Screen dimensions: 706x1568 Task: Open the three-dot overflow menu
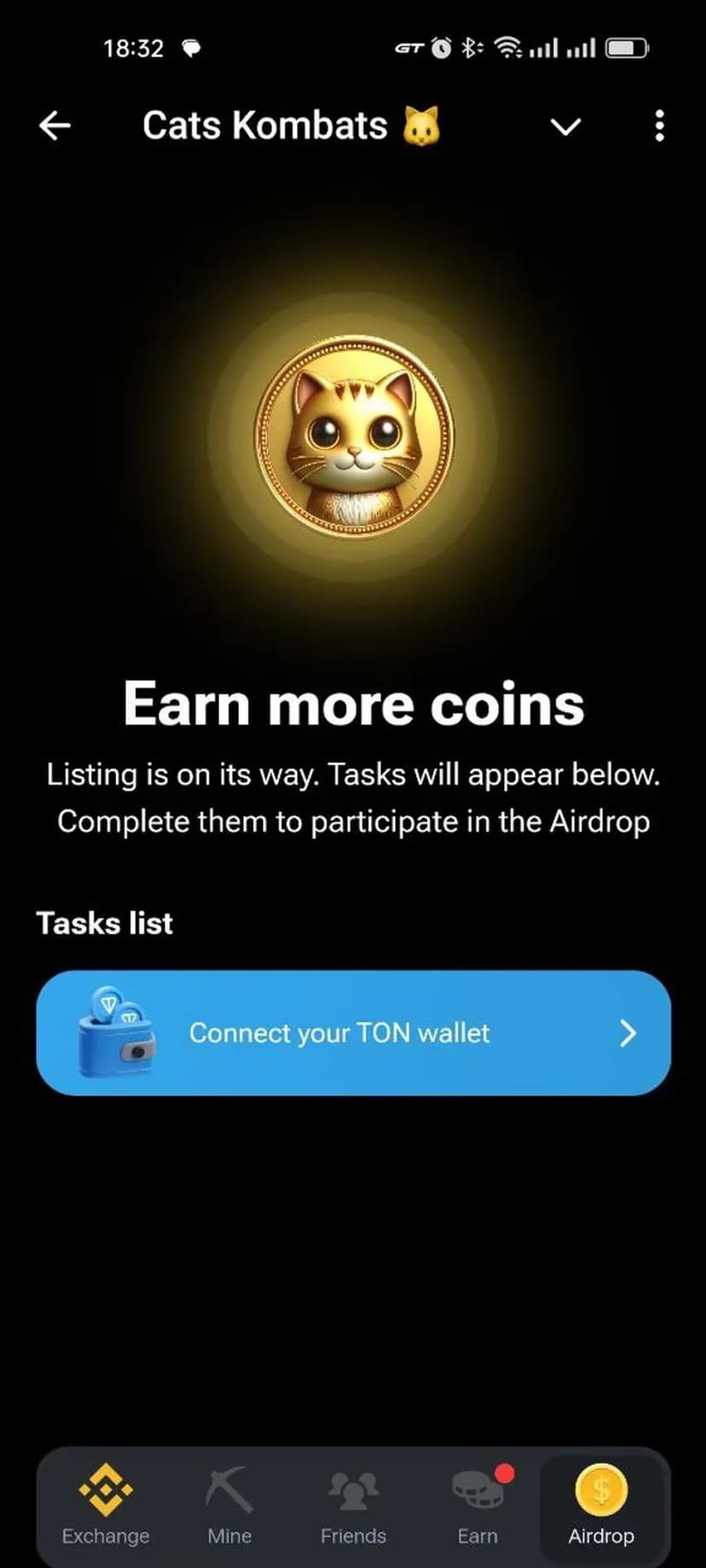[x=659, y=126]
